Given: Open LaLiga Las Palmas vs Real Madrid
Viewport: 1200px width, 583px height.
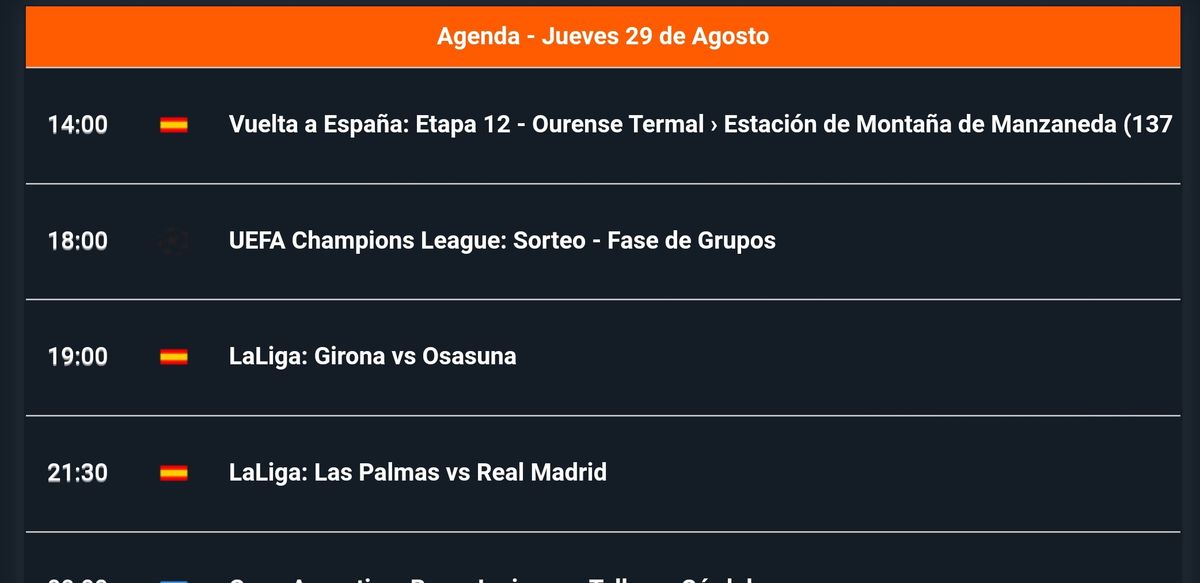Looking at the screenshot, I should pos(417,473).
